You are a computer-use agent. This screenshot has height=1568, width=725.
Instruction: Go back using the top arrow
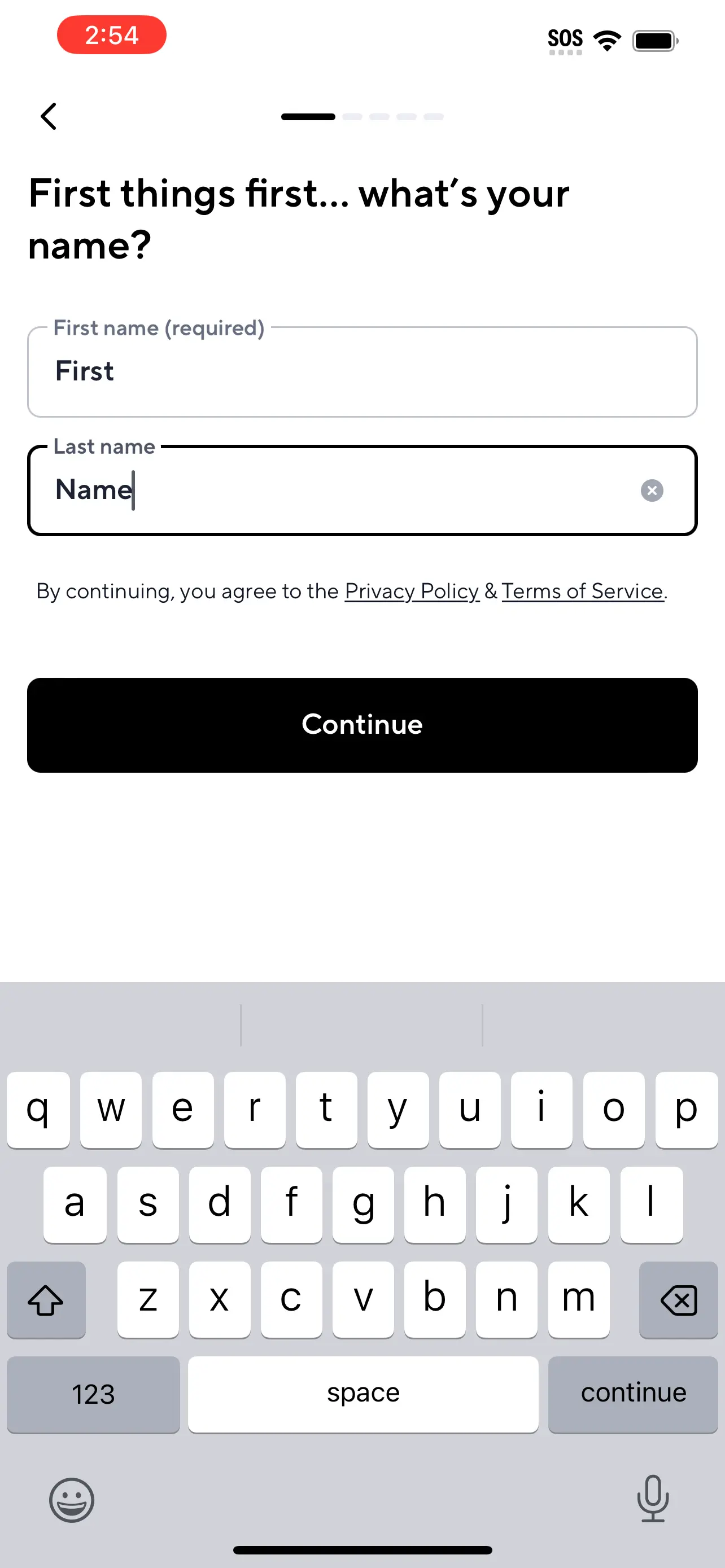click(x=49, y=116)
